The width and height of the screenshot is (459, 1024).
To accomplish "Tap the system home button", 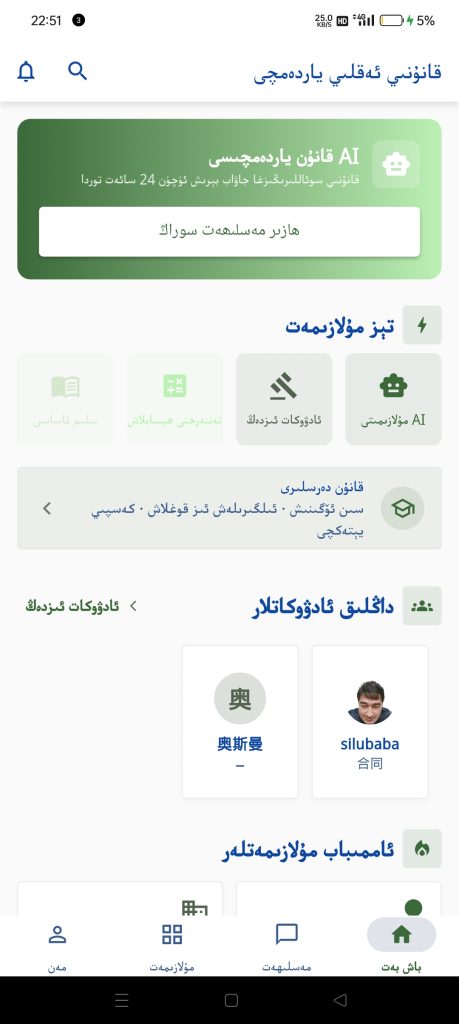I will pyautogui.click(x=230, y=1000).
